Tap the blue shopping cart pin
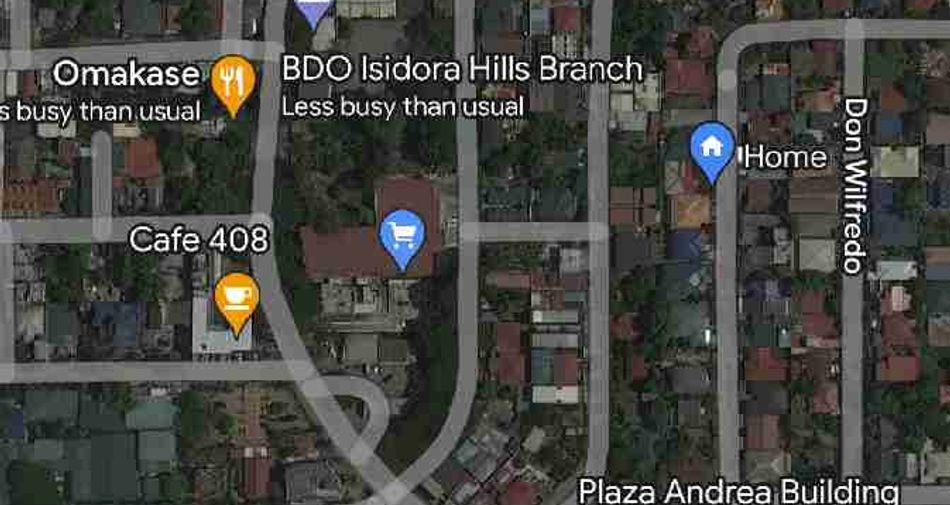Image resolution: width=950 pixels, height=505 pixels. click(x=403, y=239)
